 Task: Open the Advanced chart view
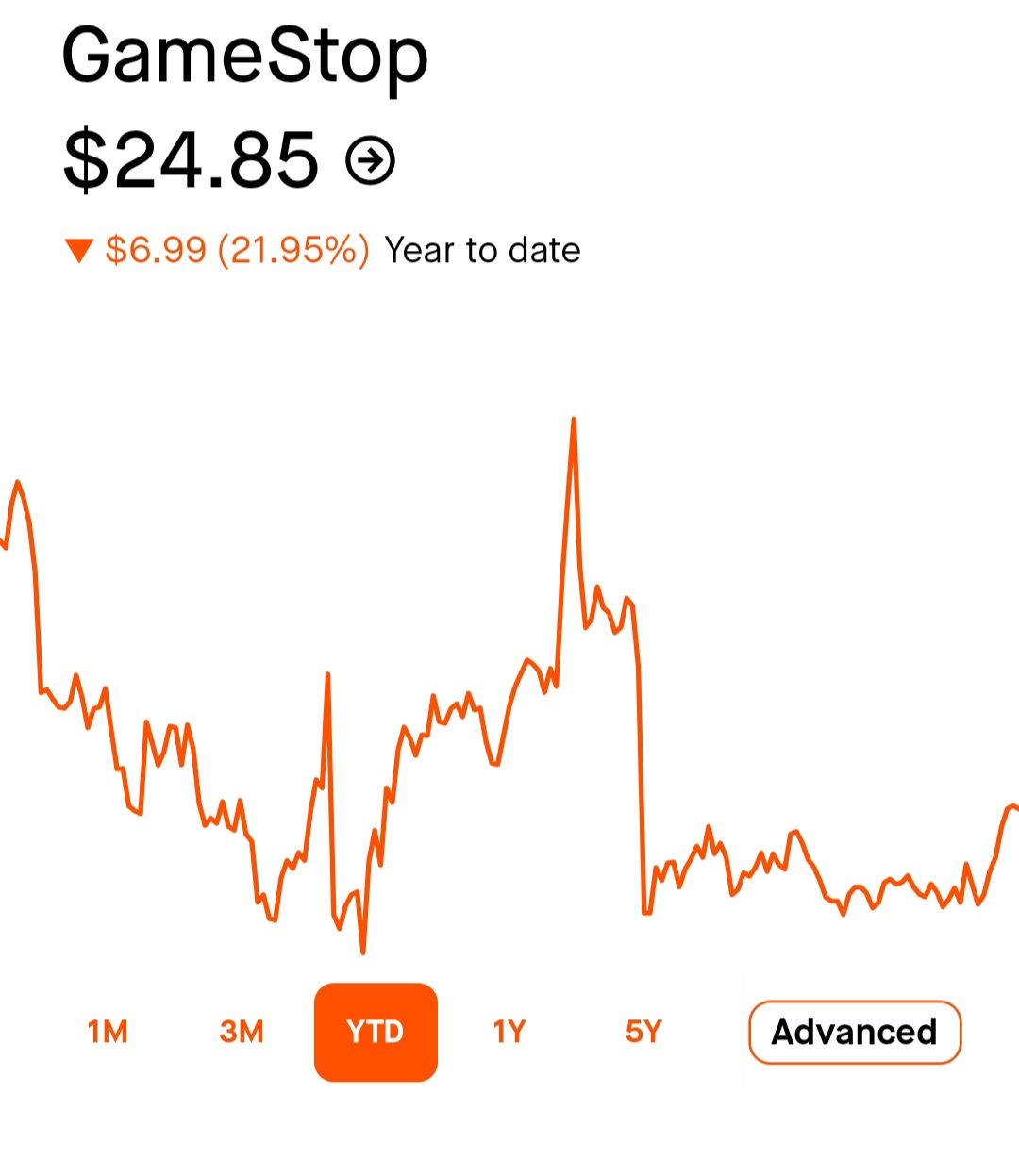(855, 1032)
